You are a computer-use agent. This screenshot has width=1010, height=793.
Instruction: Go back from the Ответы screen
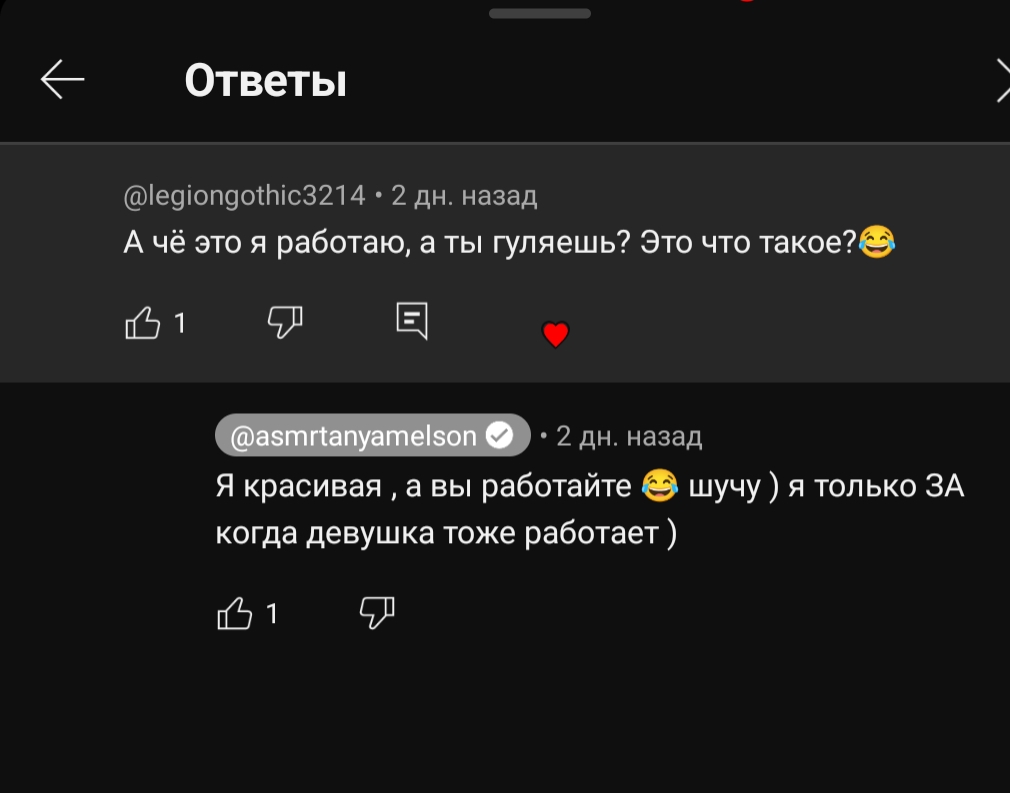point(62,79)
